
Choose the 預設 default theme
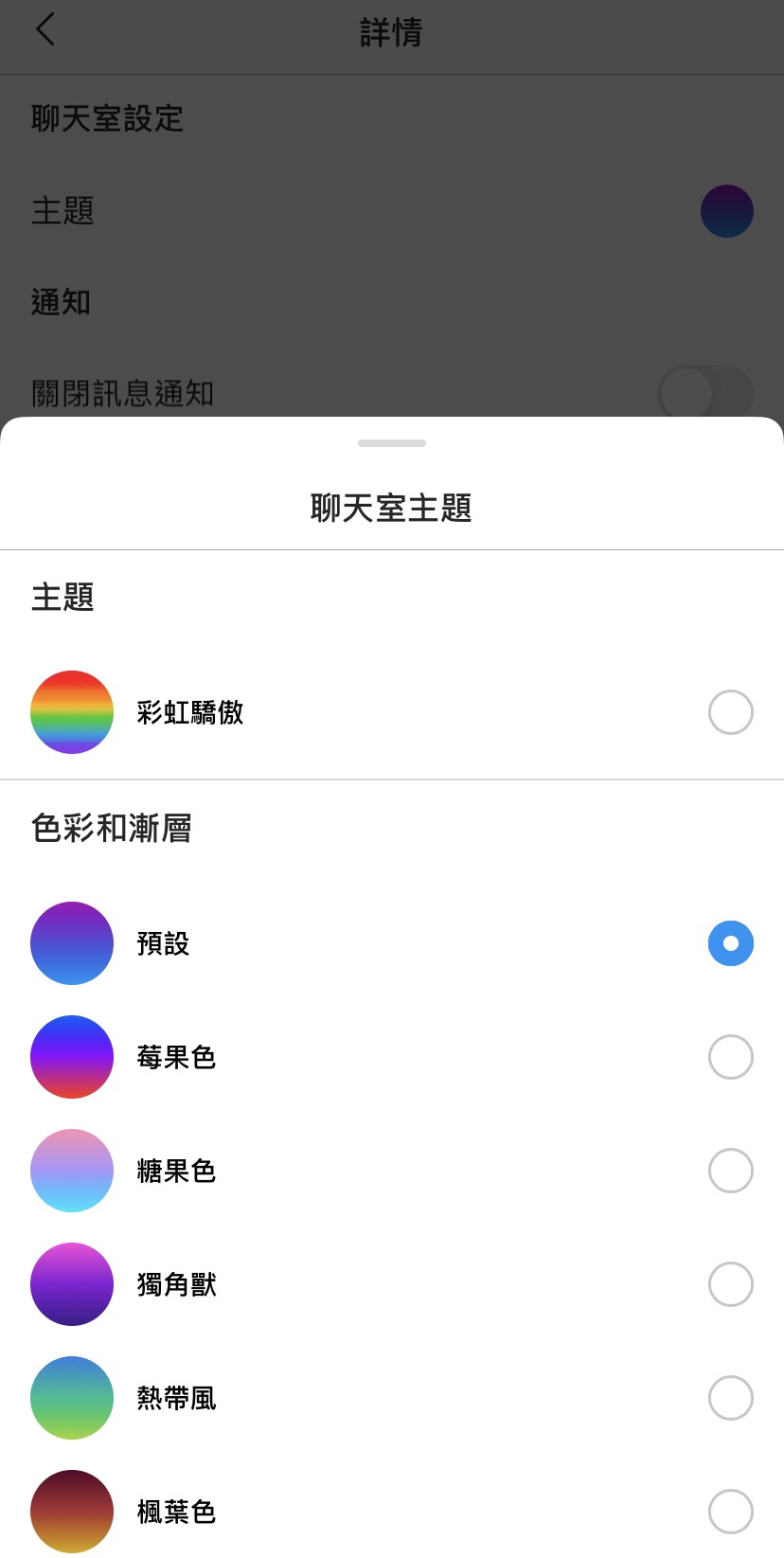[x=730, y=943]
